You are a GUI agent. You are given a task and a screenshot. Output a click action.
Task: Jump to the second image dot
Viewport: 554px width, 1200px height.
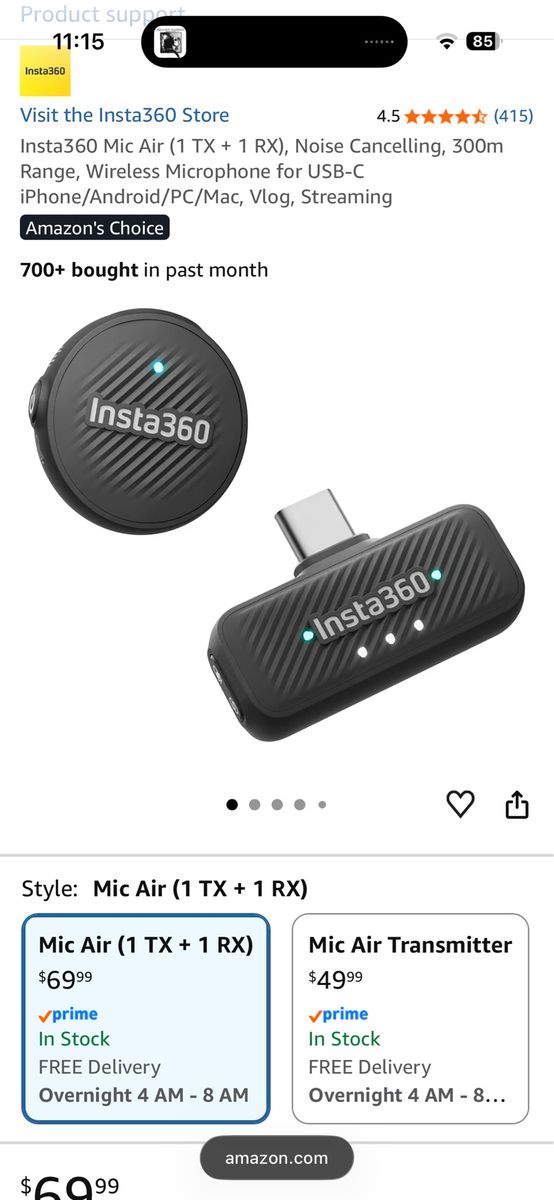[x=254, y=804]
